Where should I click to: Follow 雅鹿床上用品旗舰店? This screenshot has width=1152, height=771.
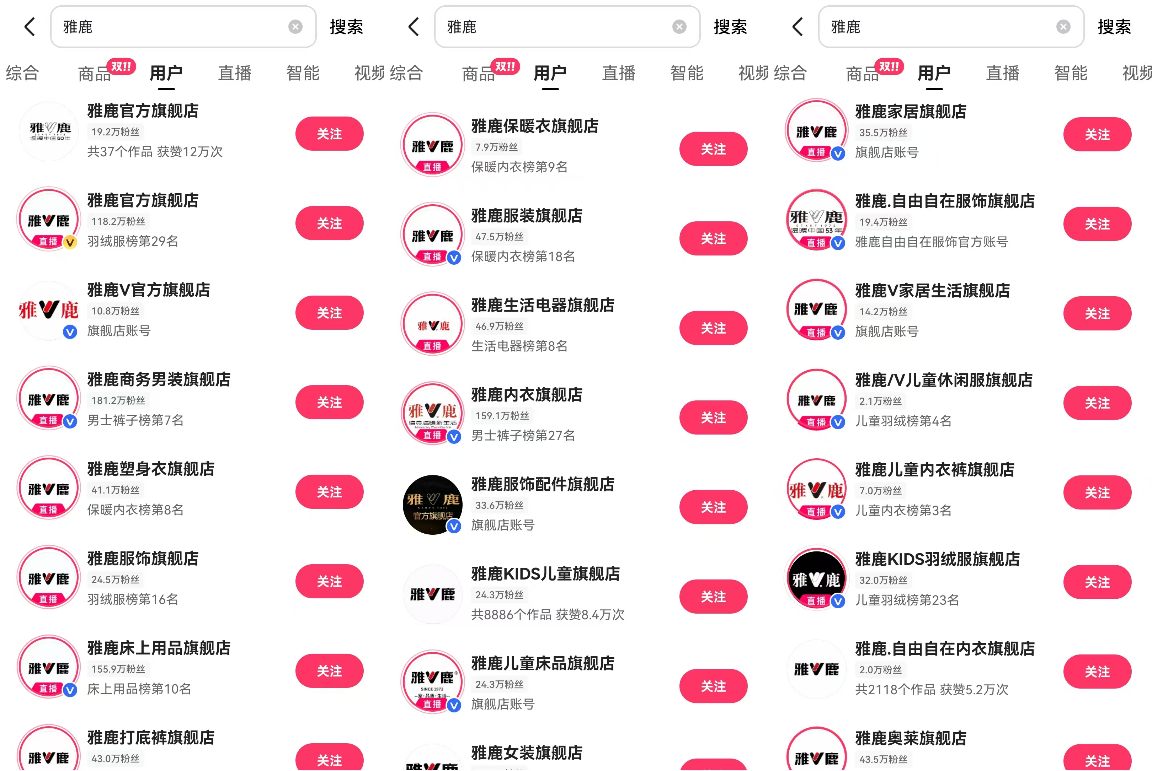pyautogui.click(x=329, y=671)
